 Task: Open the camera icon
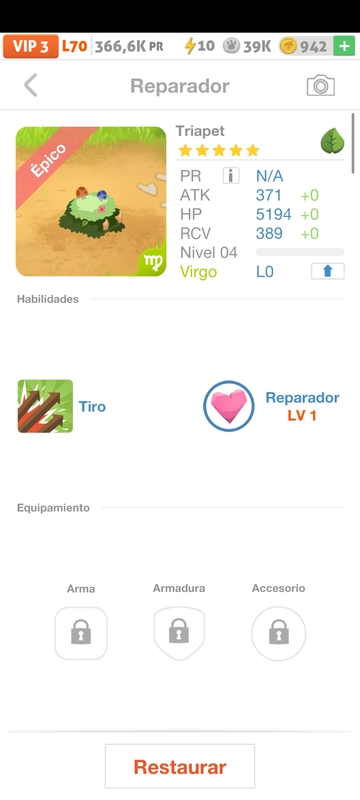(320, 86)
